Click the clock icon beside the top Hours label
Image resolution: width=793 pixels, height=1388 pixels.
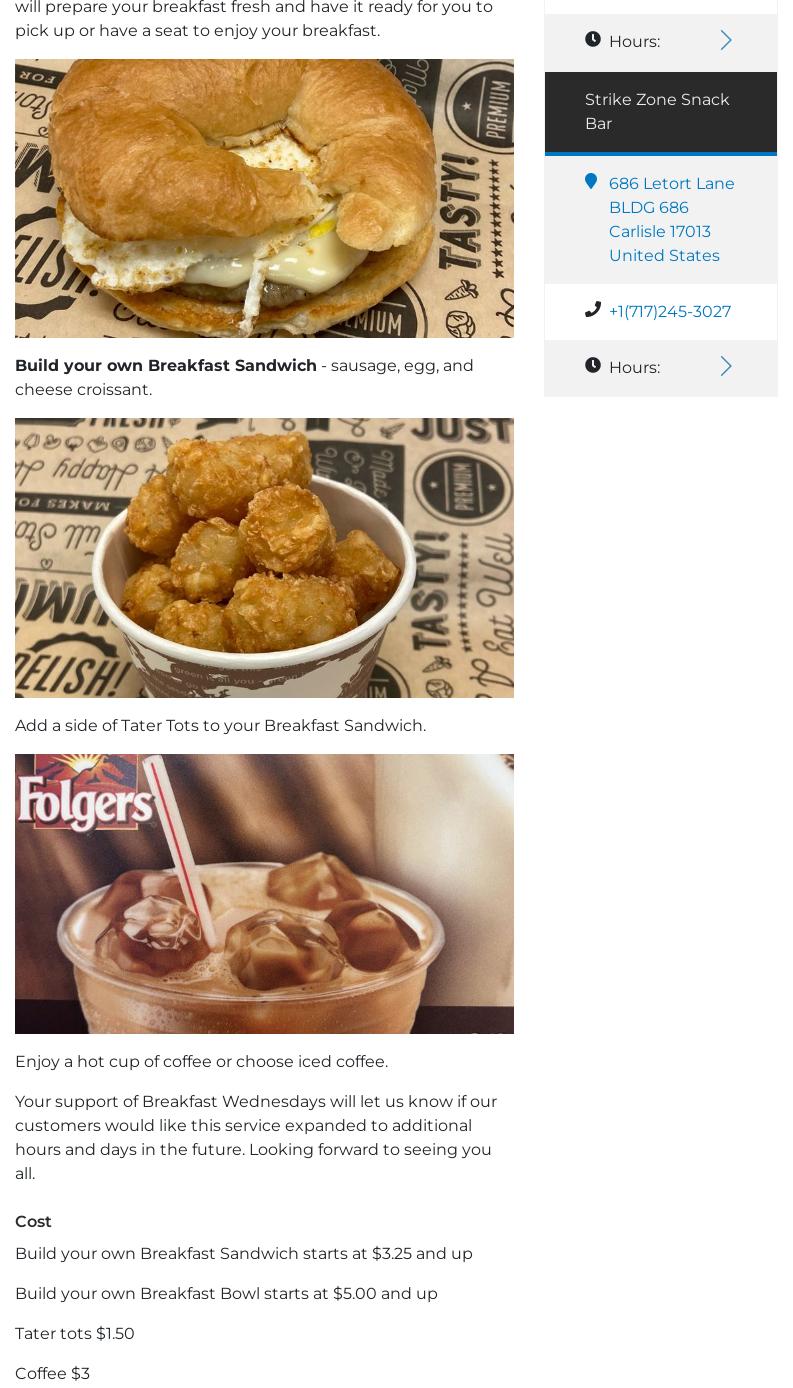pos(593,38)
